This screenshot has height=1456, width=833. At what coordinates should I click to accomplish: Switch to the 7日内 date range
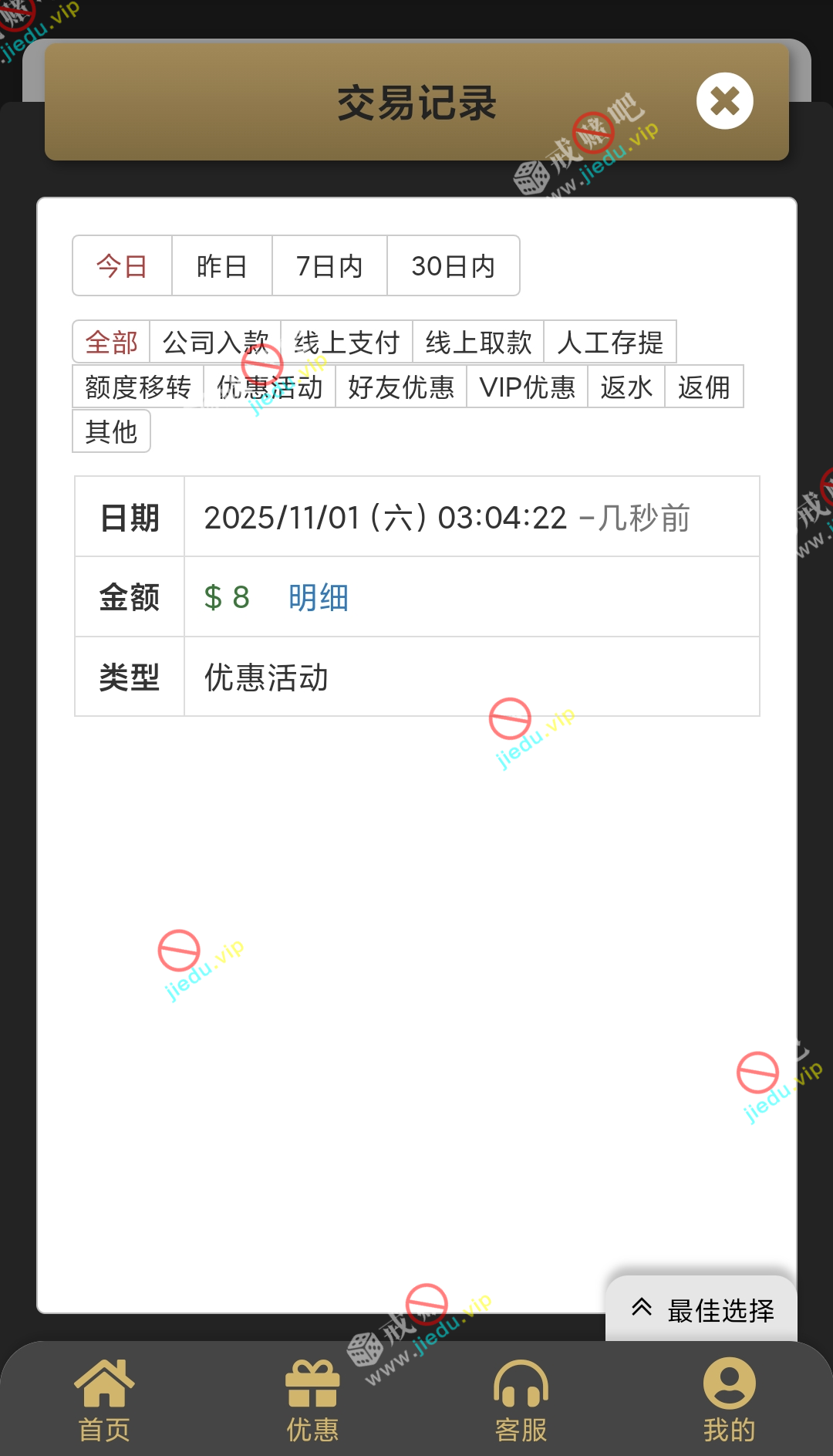pyautogui.click(x=329, y=266)
